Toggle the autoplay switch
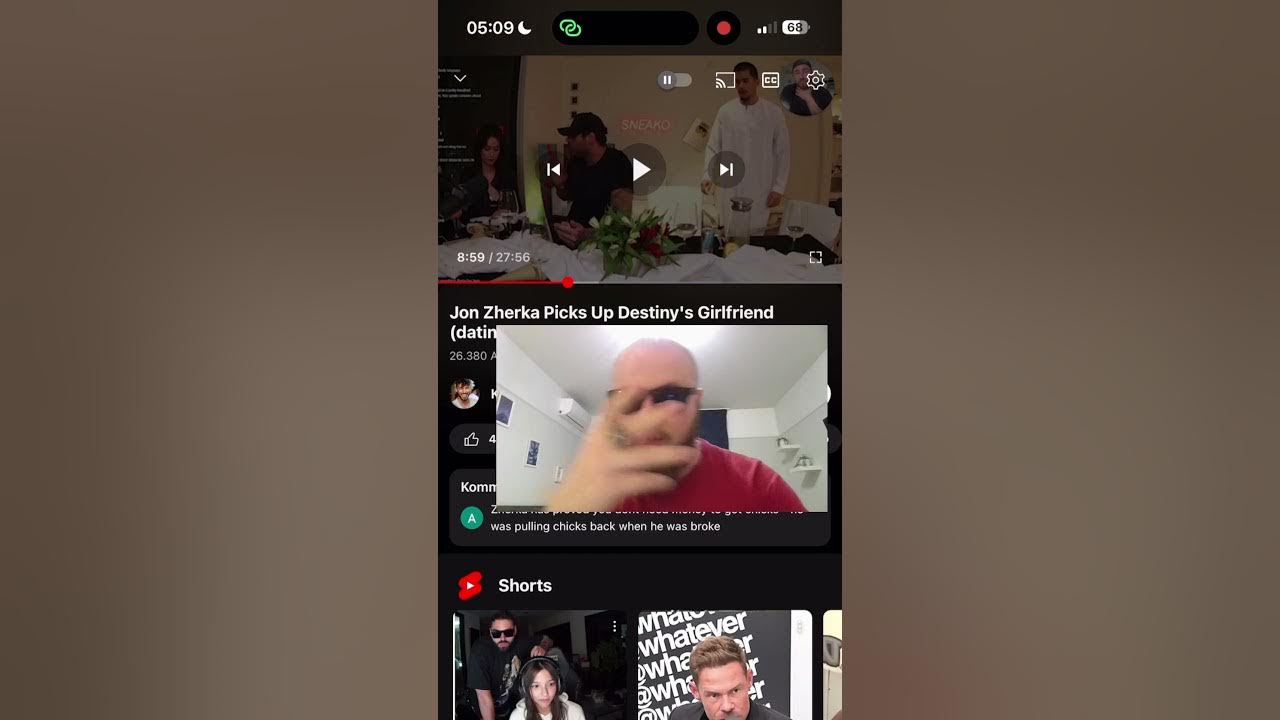 click(x=675, y=80)
